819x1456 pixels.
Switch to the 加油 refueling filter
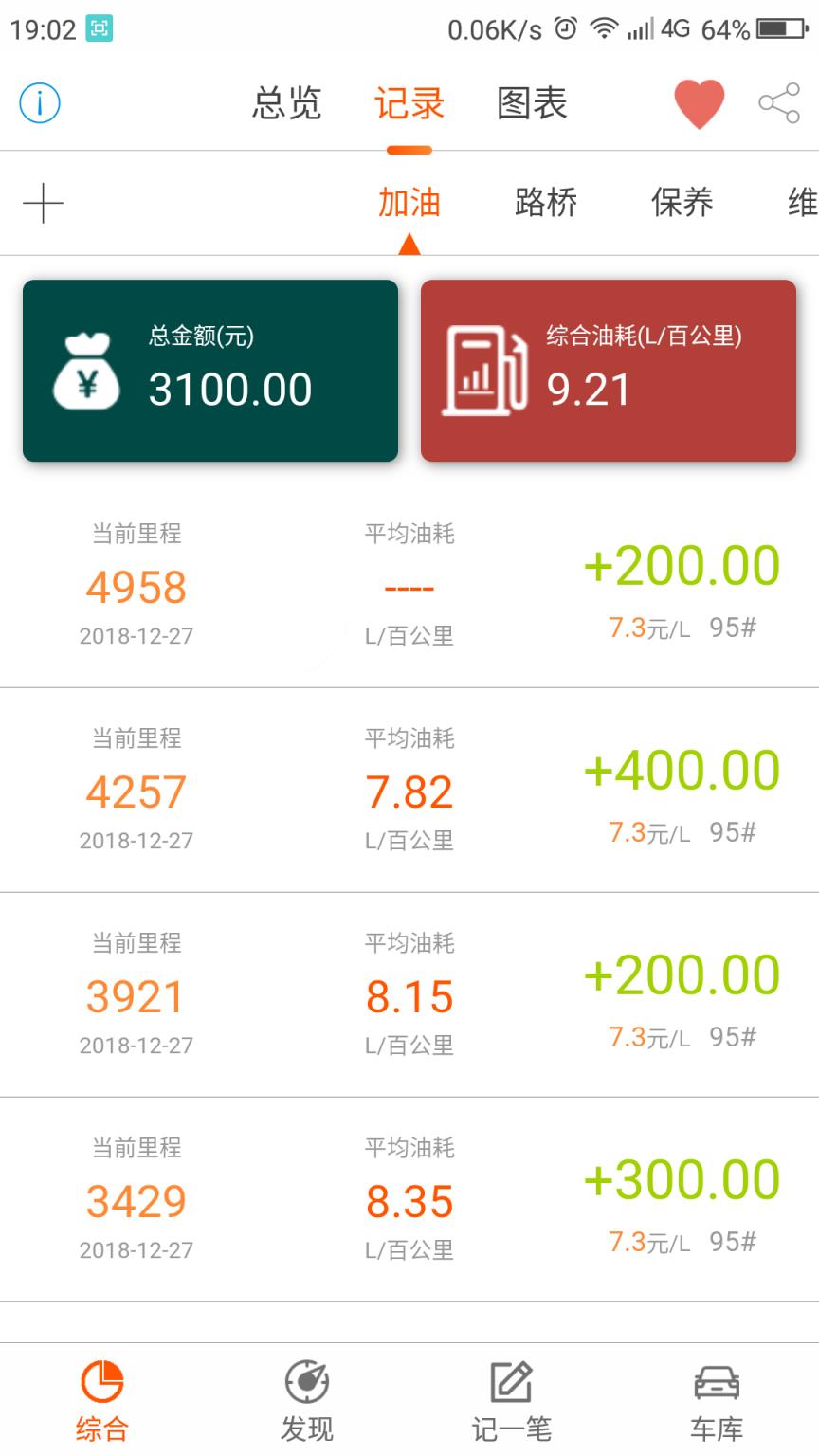click(x=409, y=203)
